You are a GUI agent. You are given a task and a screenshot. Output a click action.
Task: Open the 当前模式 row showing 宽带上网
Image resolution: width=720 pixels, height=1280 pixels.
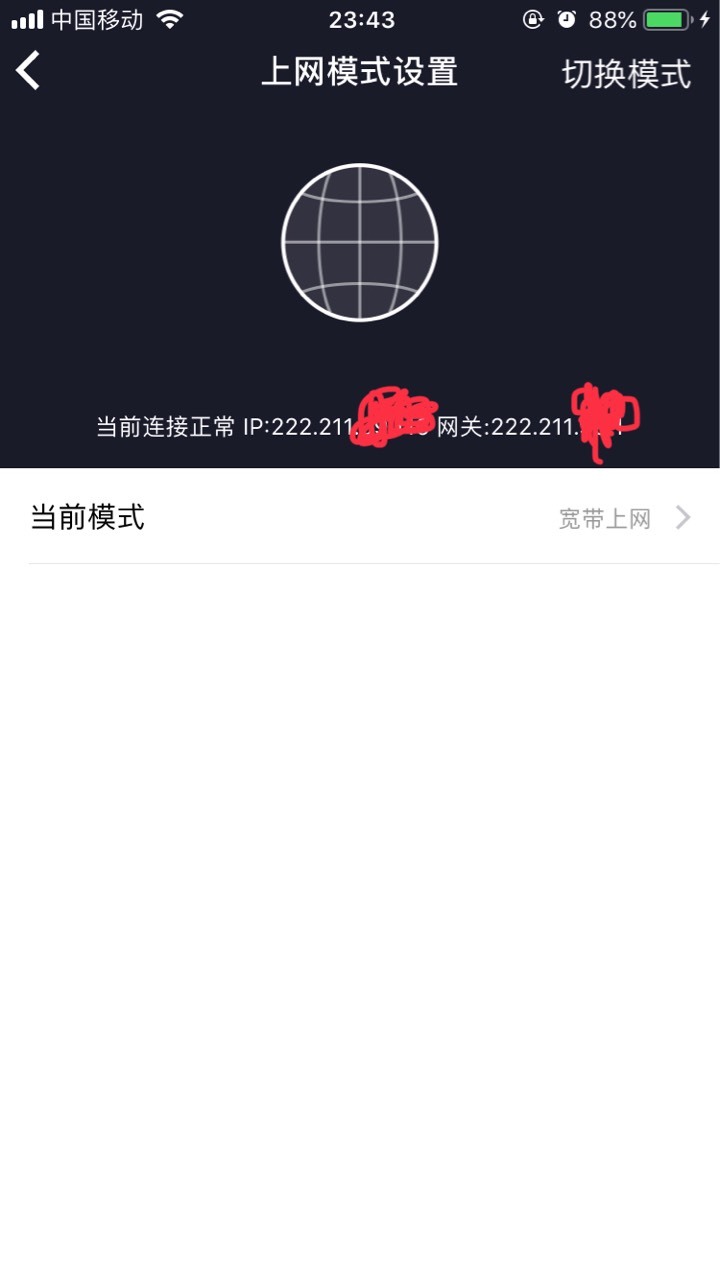coord(360,517)
